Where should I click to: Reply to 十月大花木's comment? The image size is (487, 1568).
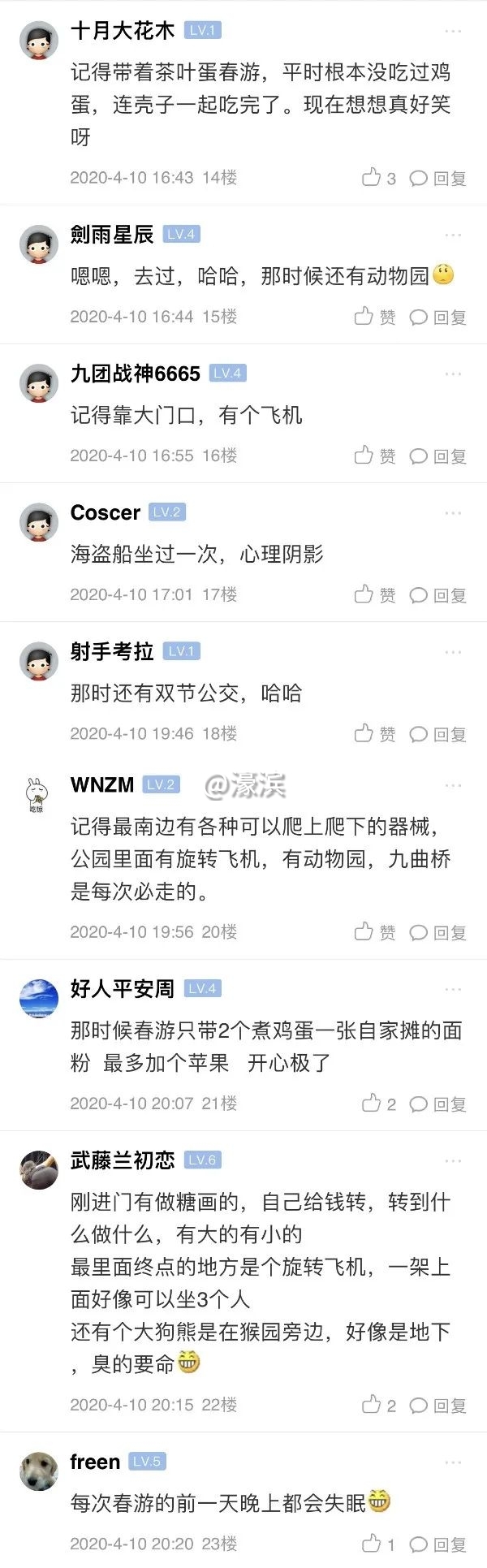(x=438, y=179)
